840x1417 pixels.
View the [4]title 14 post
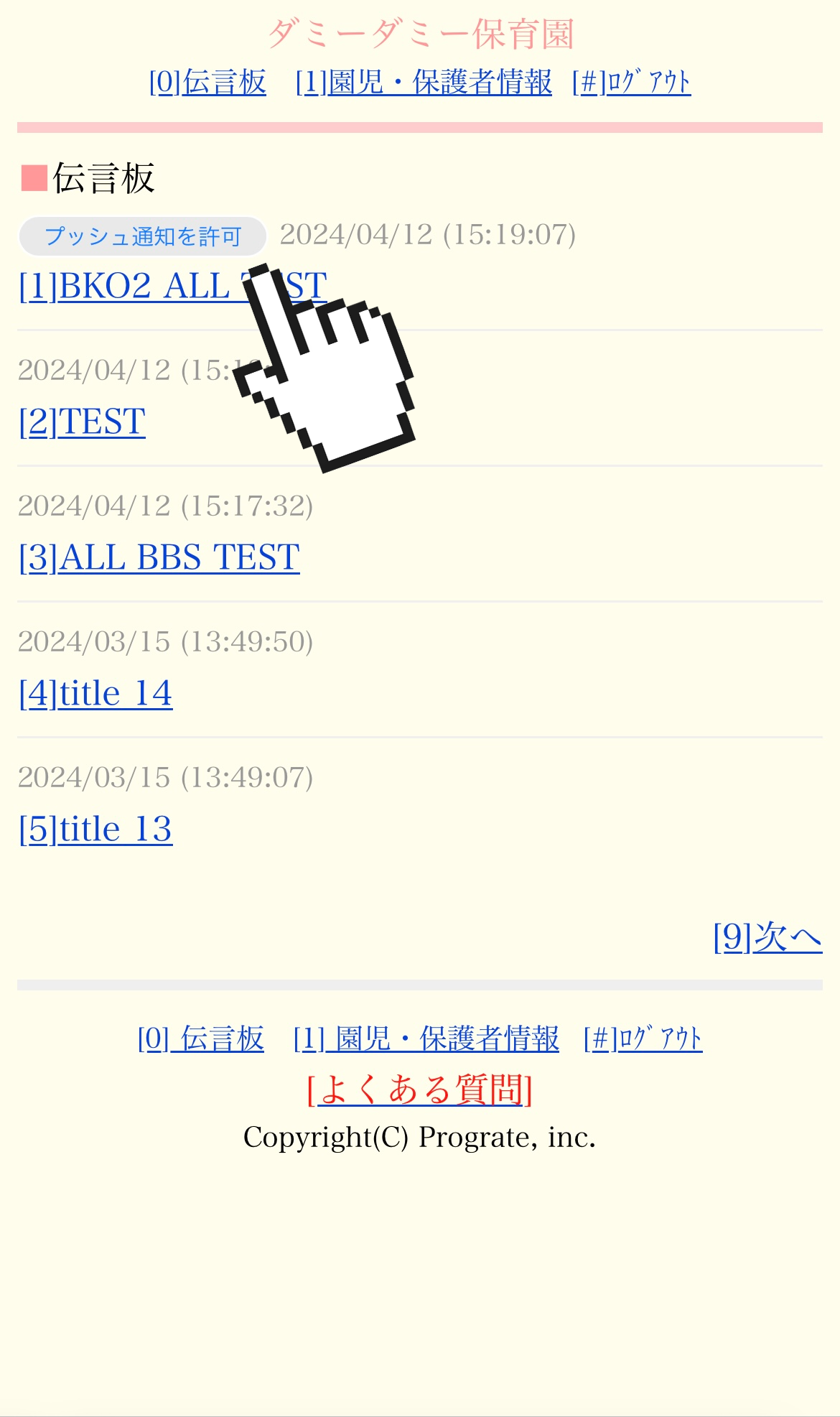point(95,694)
